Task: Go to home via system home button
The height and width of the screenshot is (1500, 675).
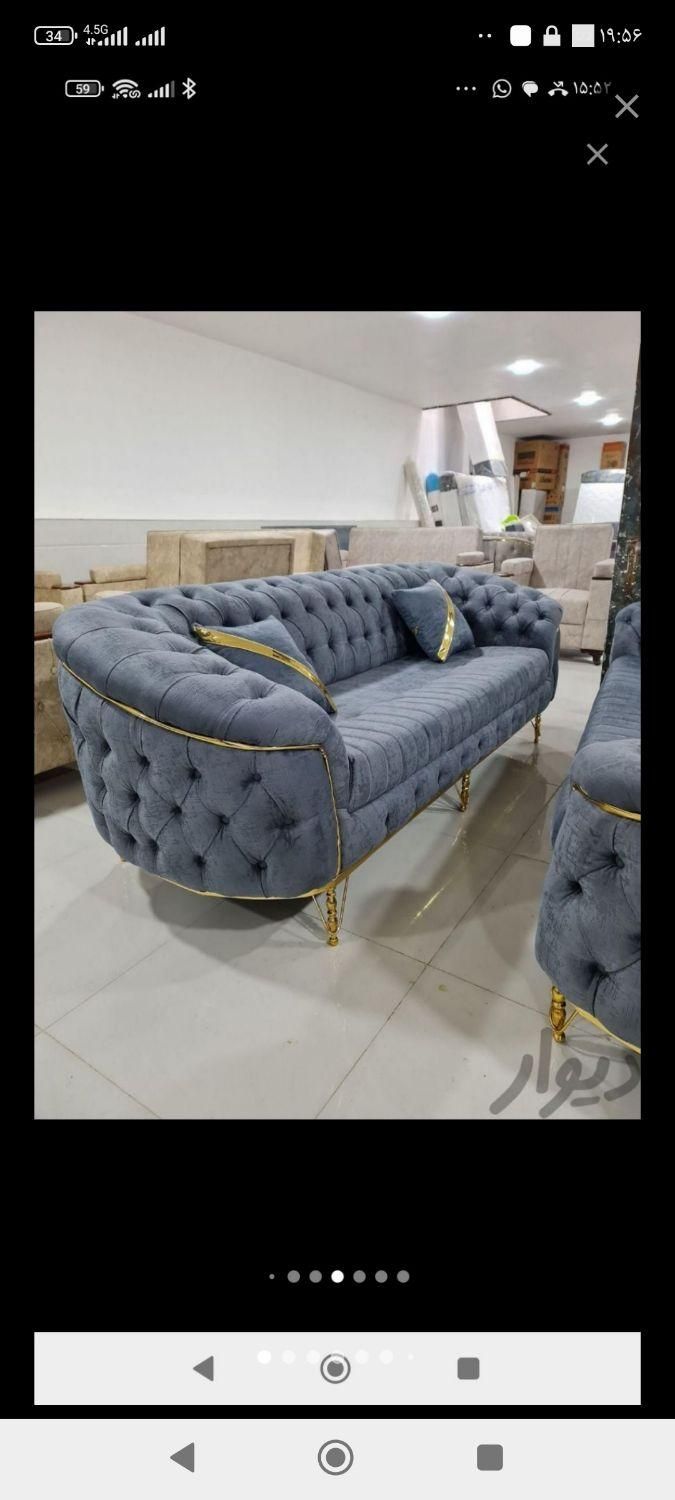Action: [336, 1457]
